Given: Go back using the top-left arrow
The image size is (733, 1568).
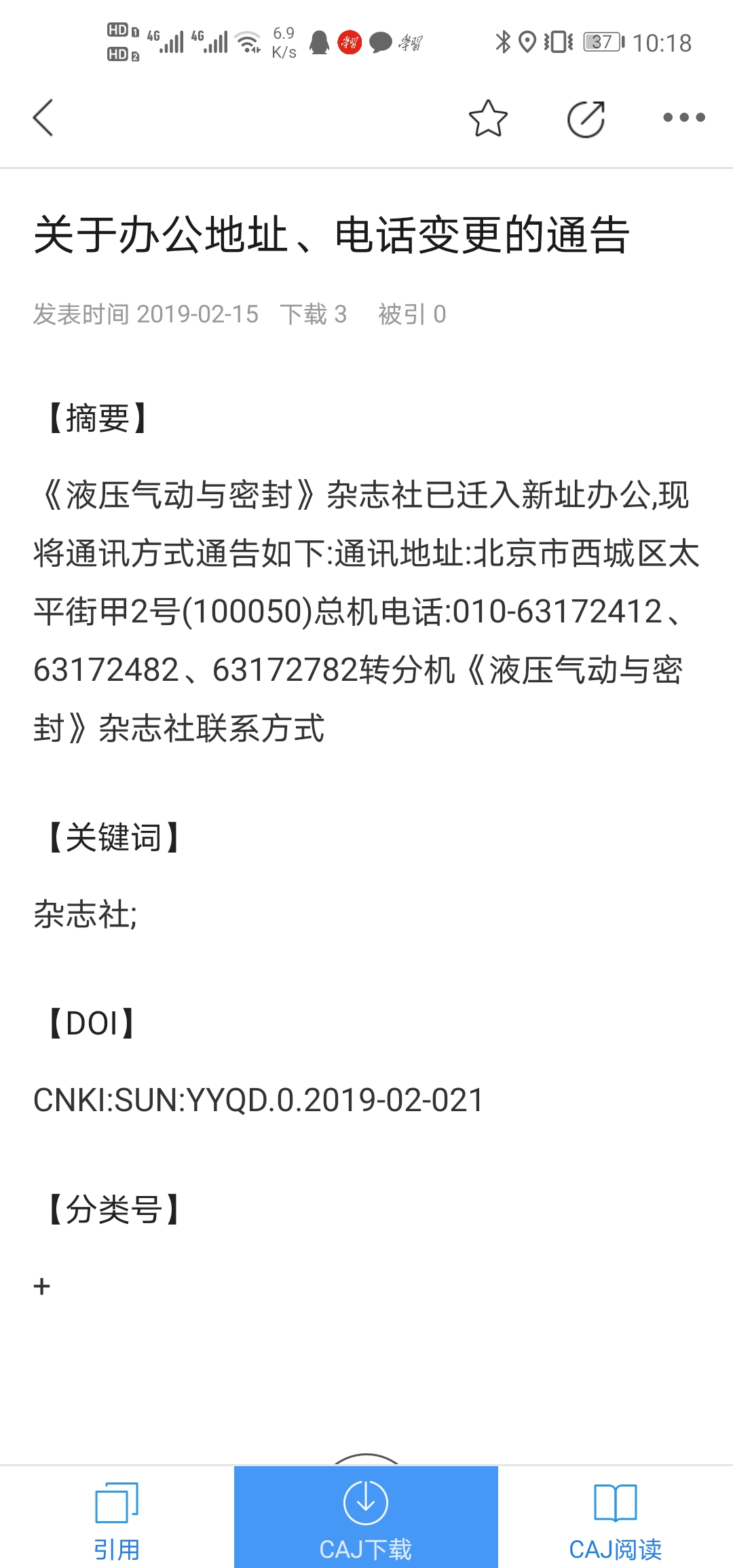Looking at the screenshot, I should click(x=43, y=117).
